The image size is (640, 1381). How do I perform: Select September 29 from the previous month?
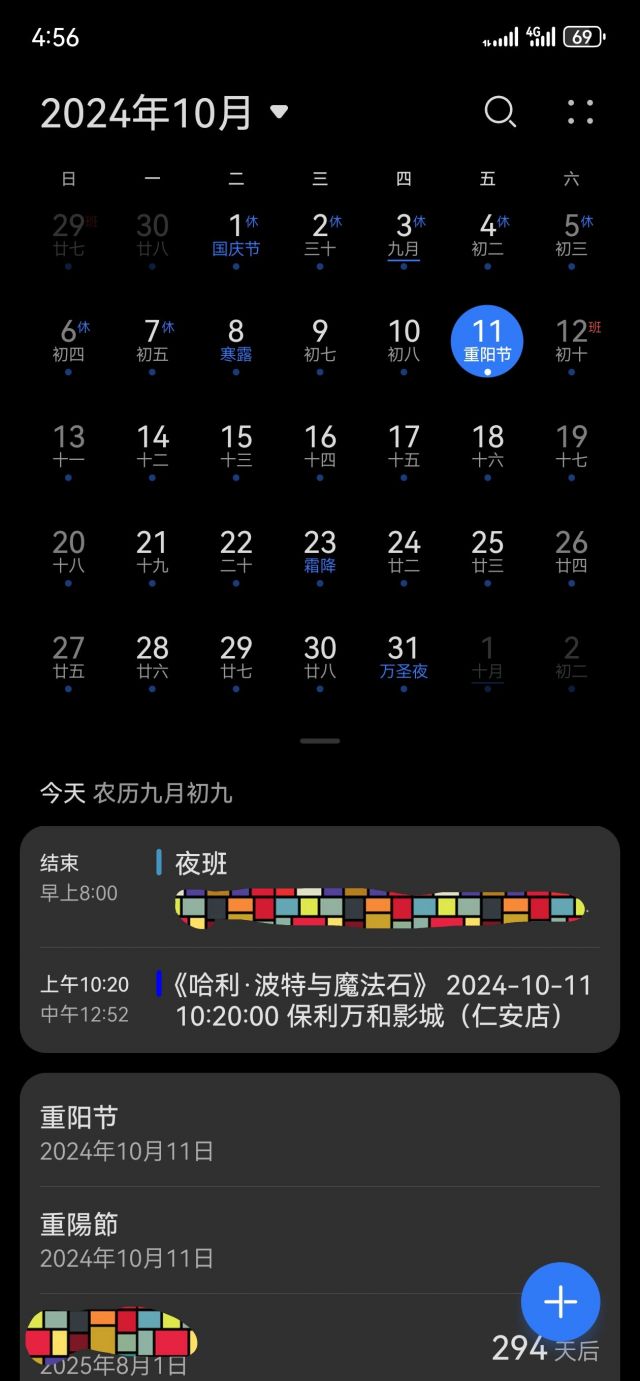pyautogui.click(x=68, y=236)
